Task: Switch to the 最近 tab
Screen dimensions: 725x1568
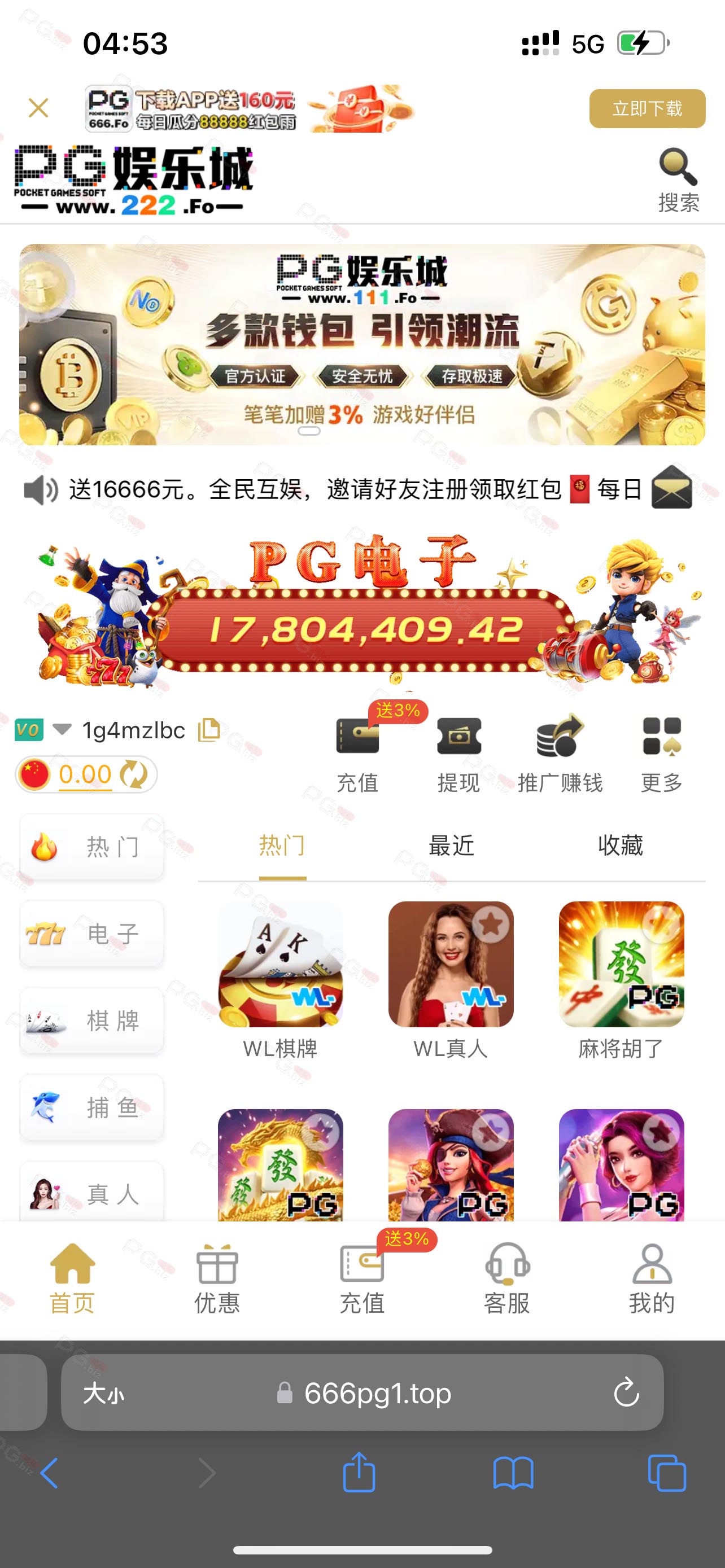Action: (x=451, y=846)
